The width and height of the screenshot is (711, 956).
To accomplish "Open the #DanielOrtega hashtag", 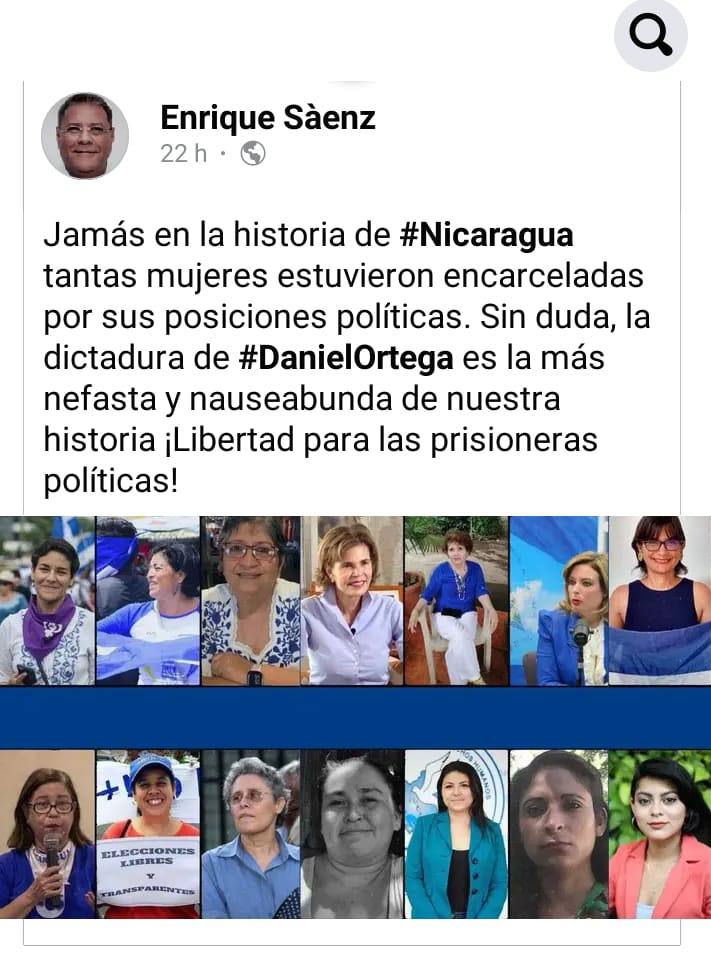I will 346,358.
